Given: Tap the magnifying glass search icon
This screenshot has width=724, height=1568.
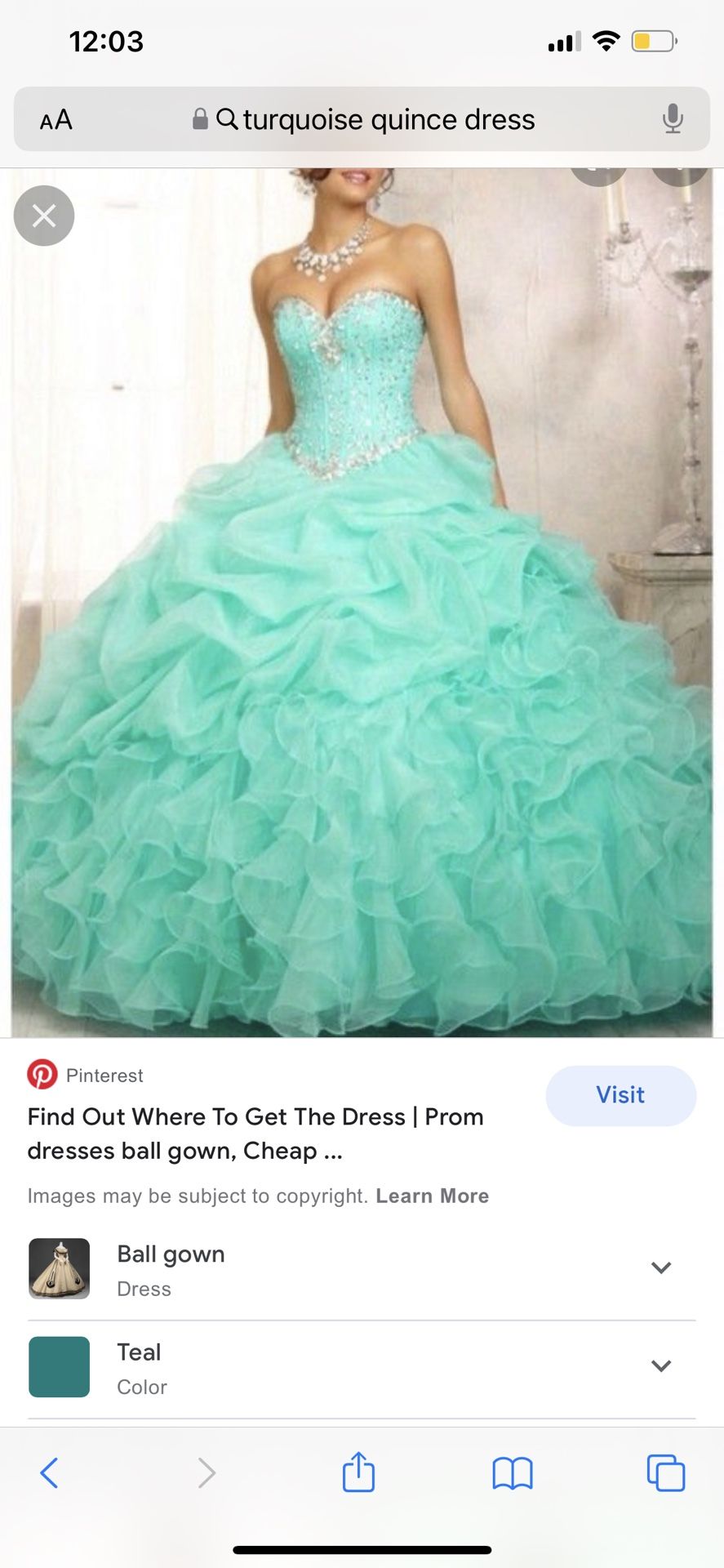Looking at the screenshot, I should (227, 119).
